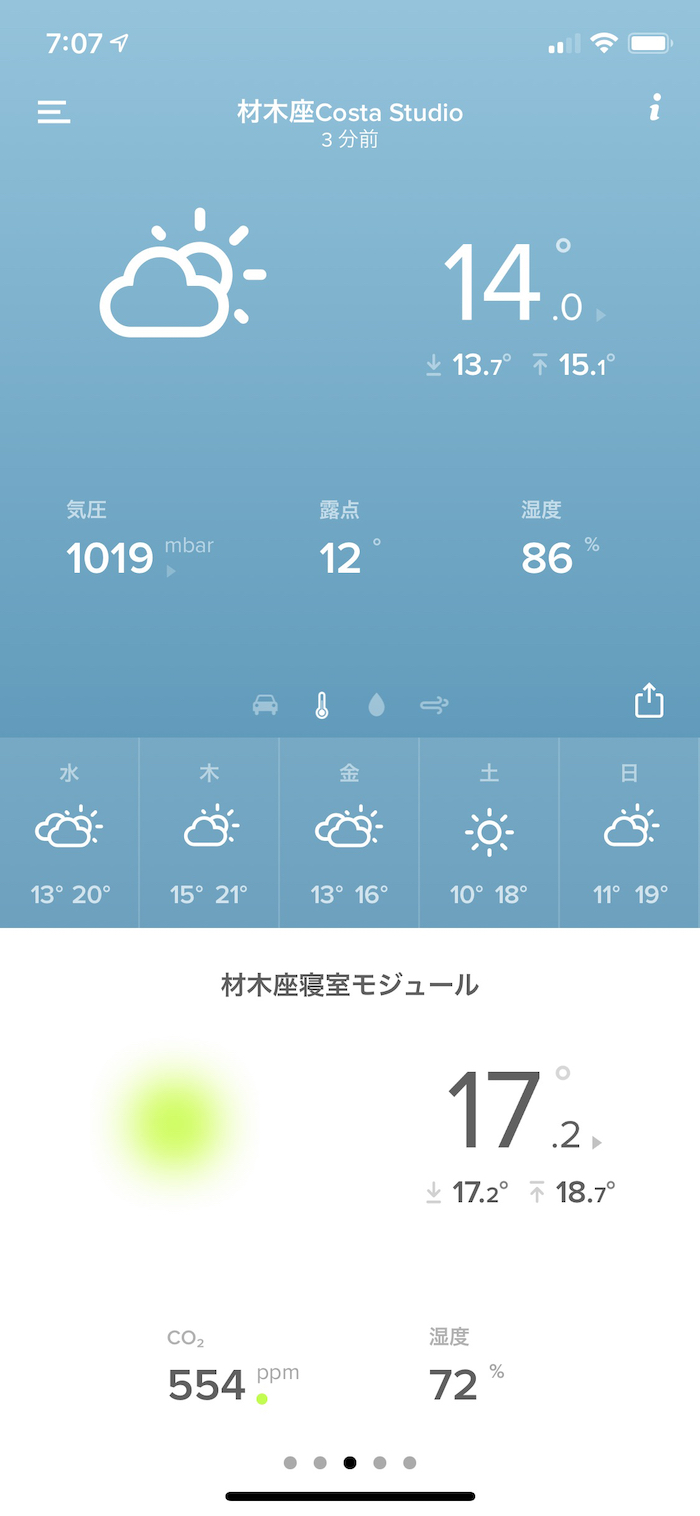Open the info icon

point(655,109)
